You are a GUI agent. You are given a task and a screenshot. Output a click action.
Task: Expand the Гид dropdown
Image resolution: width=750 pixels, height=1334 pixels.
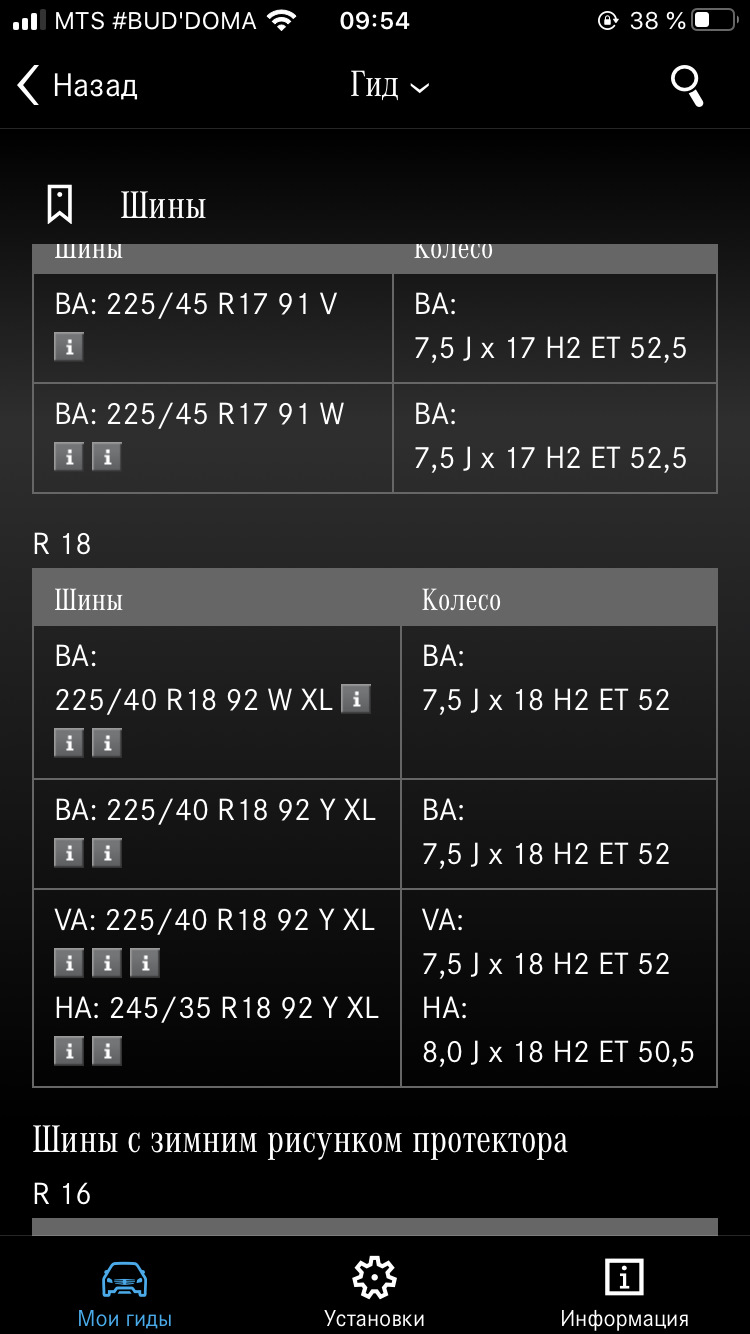pyautogui.click(x=389, y=86)
